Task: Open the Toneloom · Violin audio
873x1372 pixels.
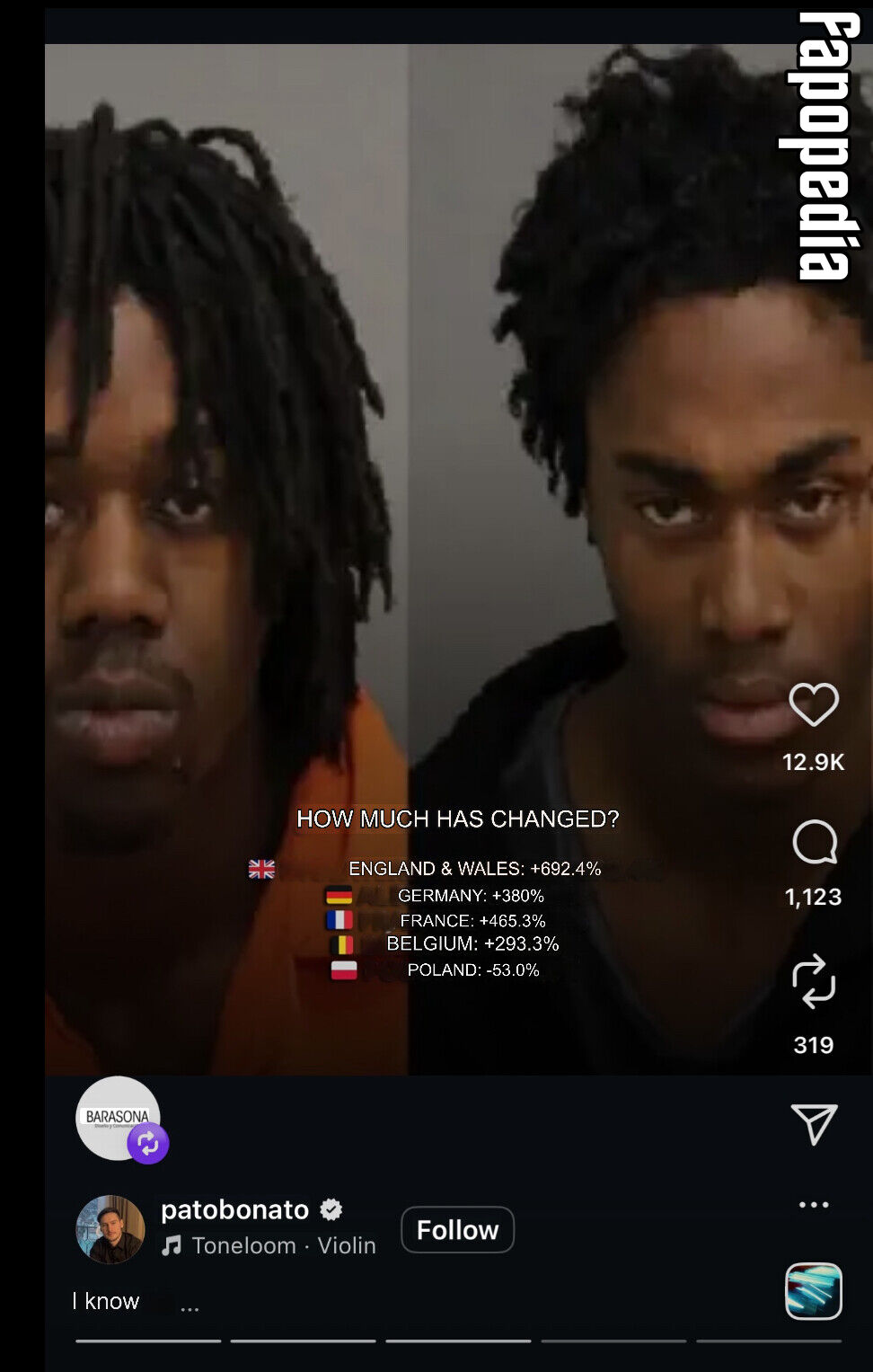Action: click(269, 1245)
